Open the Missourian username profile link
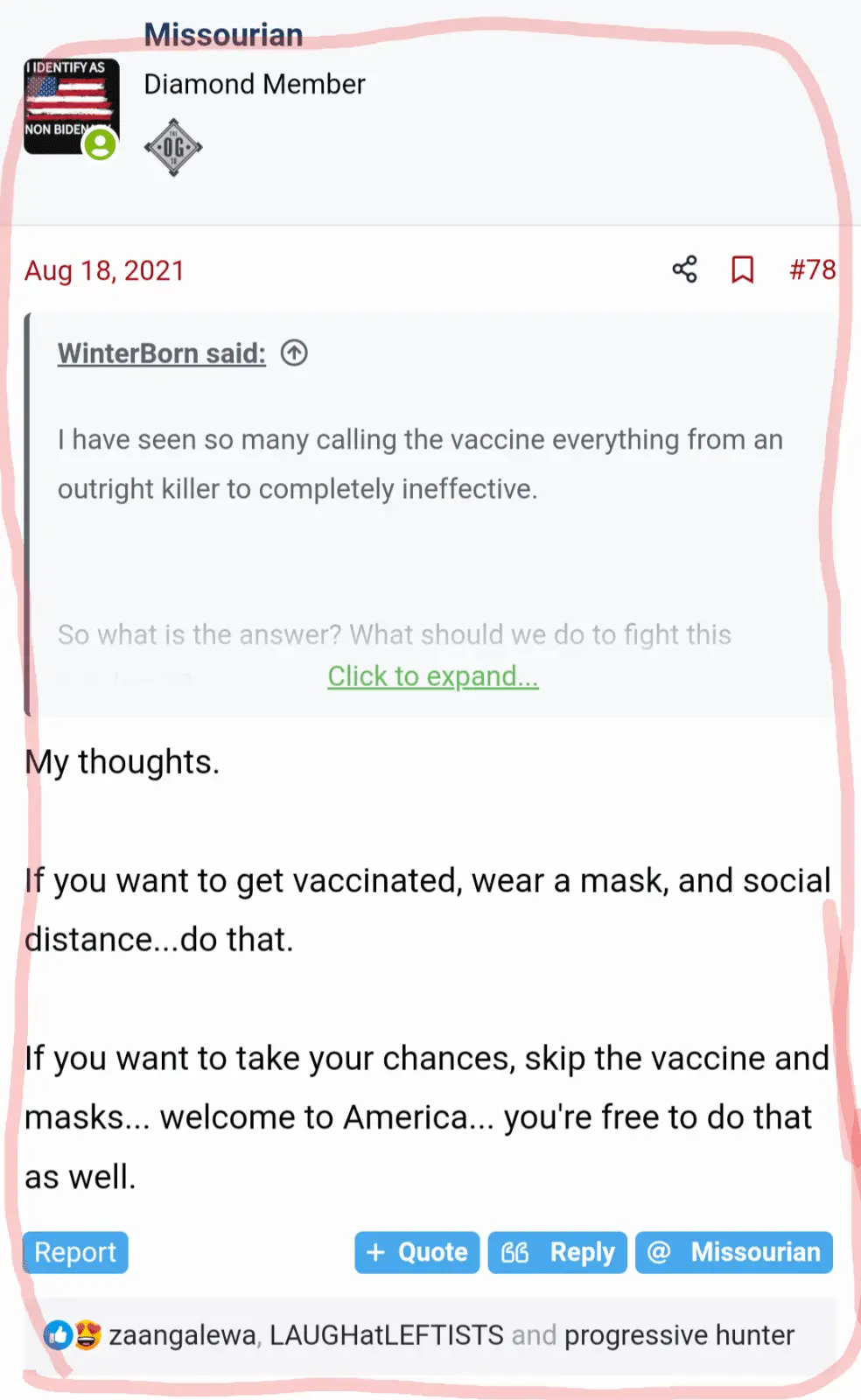This screenshot has height=1400, width=861. pyautogui.click(x=223, y=35)
